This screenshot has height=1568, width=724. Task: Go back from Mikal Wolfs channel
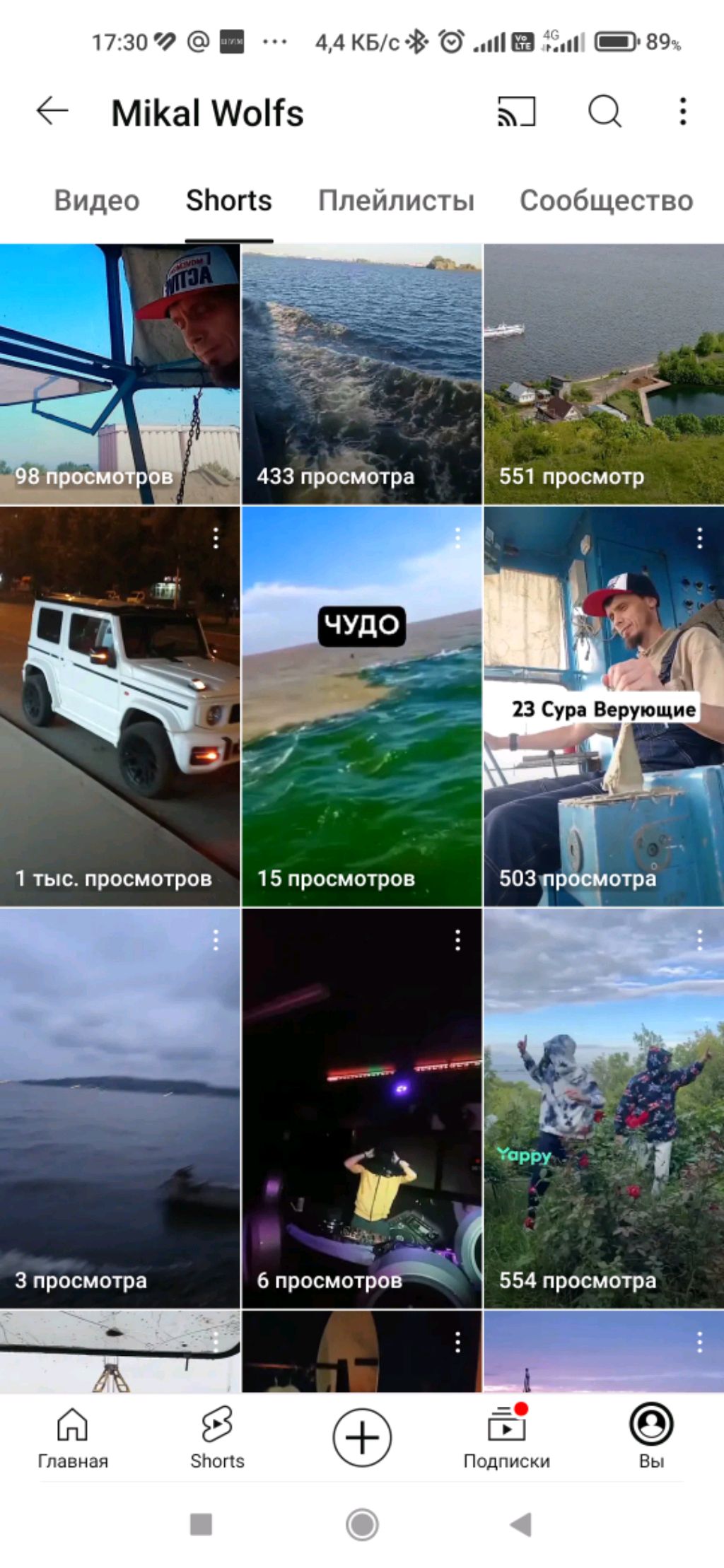tap(52, 112)
